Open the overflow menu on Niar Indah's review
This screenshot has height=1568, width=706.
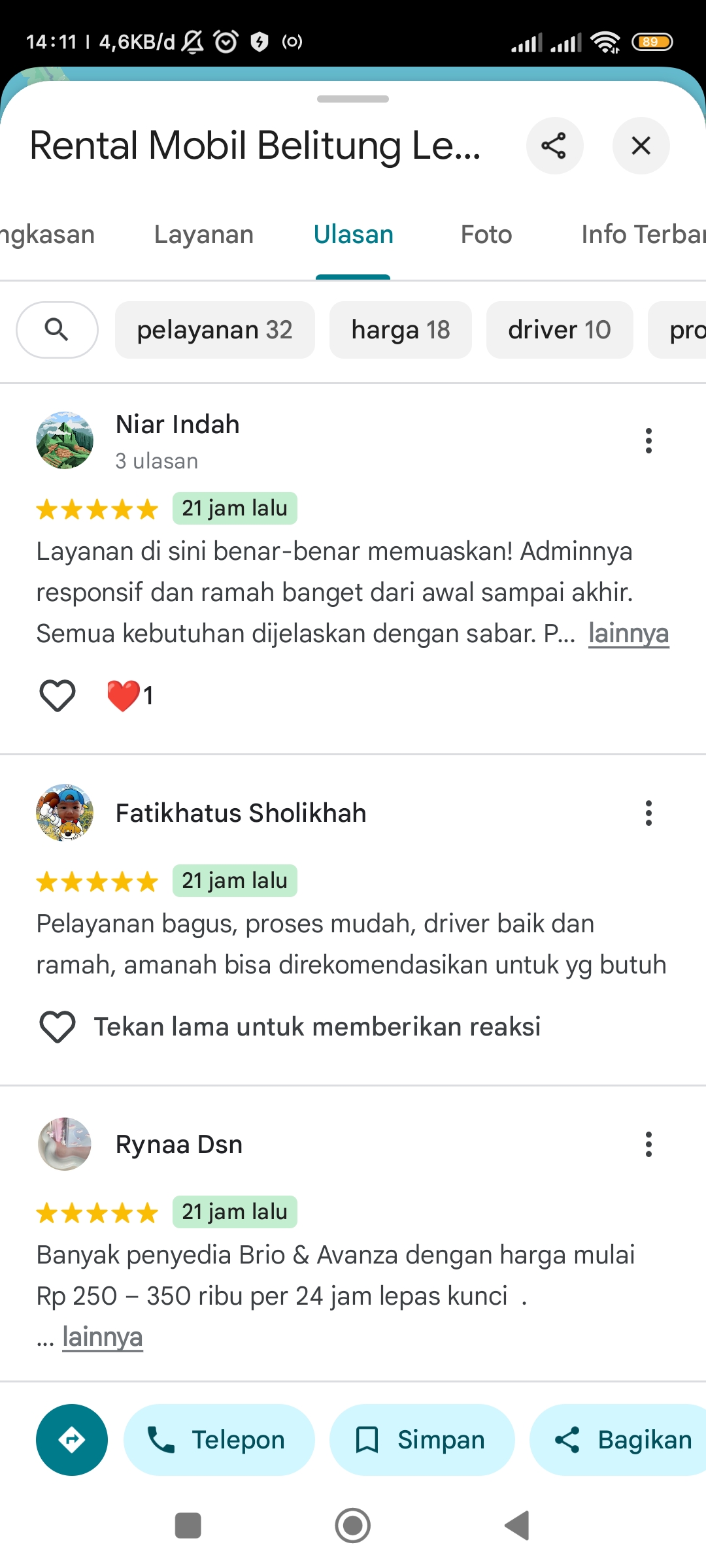(648, 441)
